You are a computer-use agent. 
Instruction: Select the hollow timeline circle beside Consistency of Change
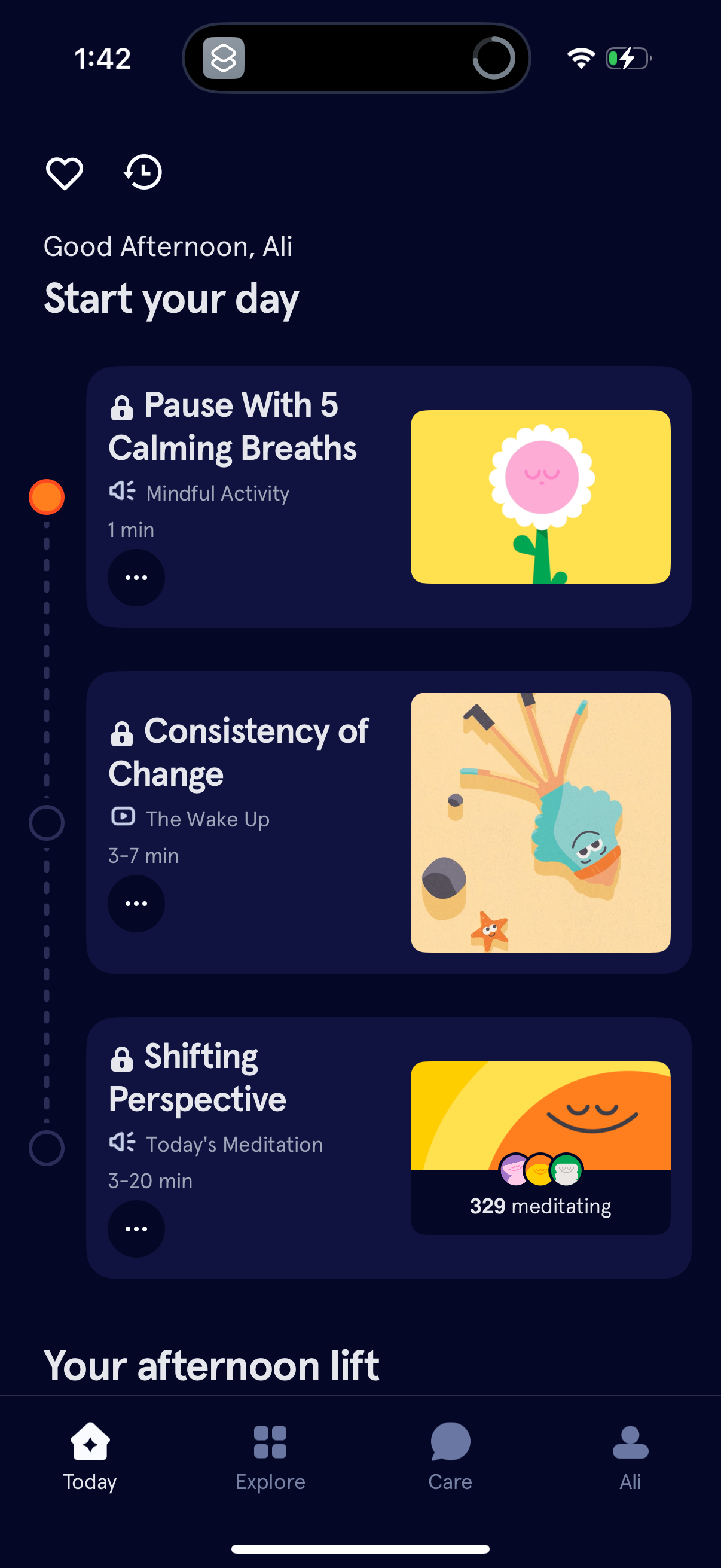(46, 823)
